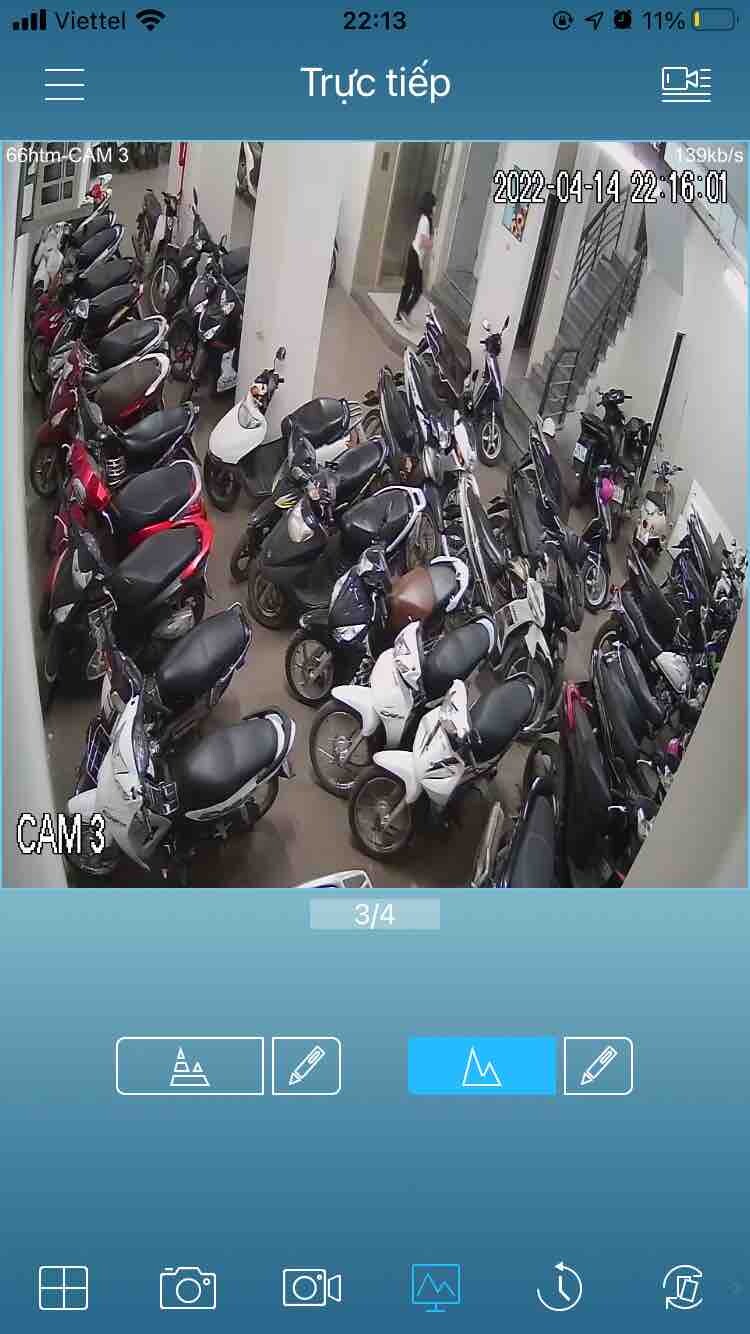Edit the standard definition stream settings
The image size is (750, 1334).
(x=306, y=1066)
